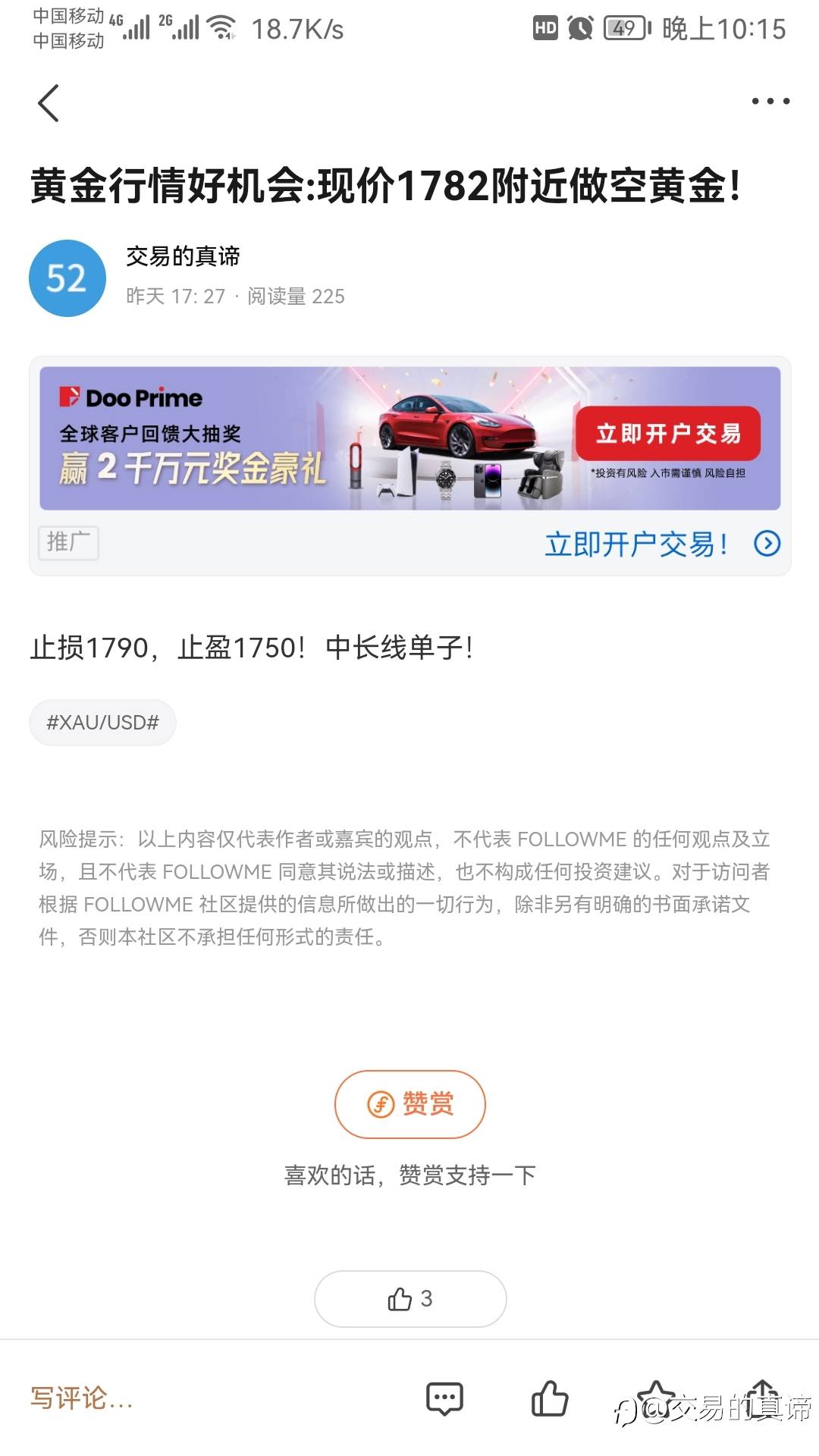Open the Doo Prime promotion banner
The image size is (819, 1456).
[x=409, y=438]
